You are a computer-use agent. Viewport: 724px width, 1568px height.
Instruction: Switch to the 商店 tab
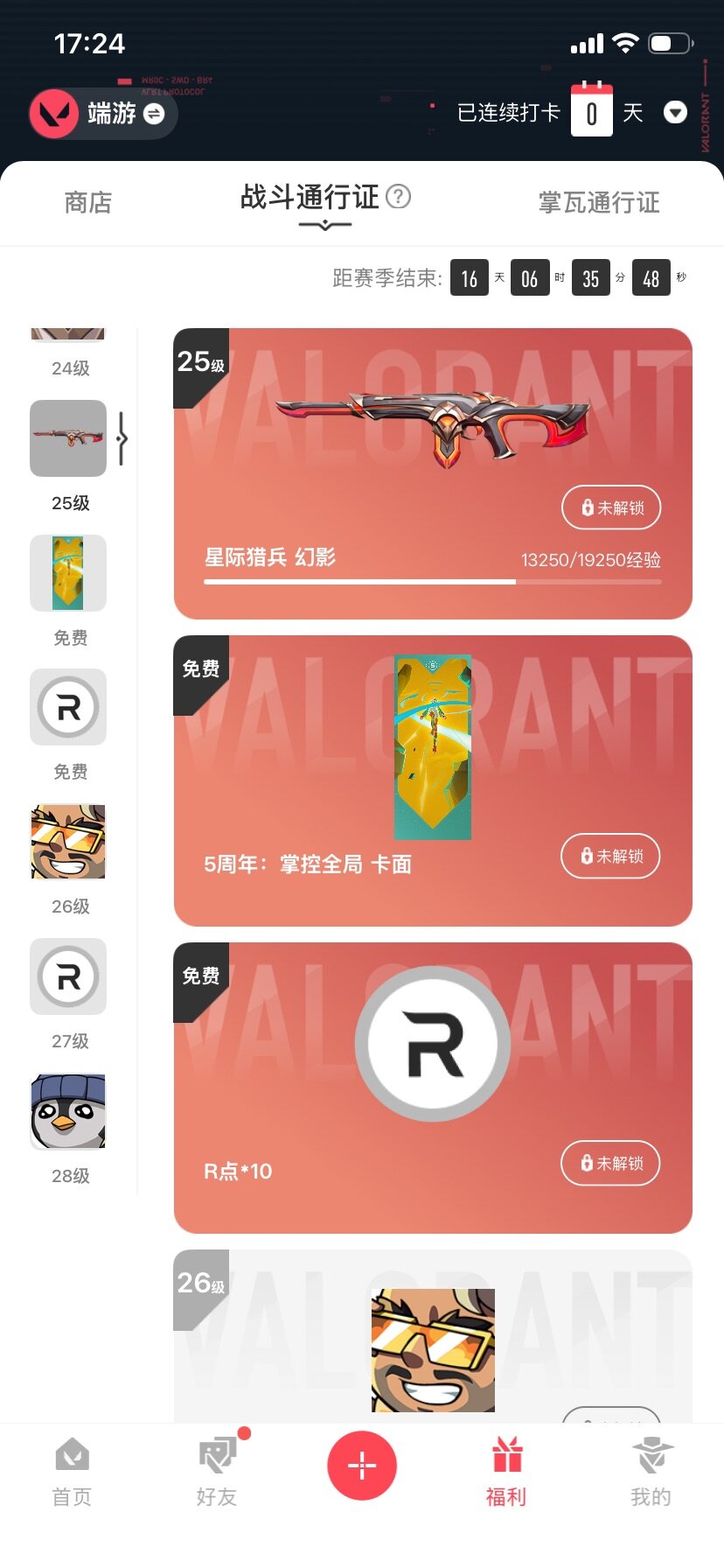87,203
